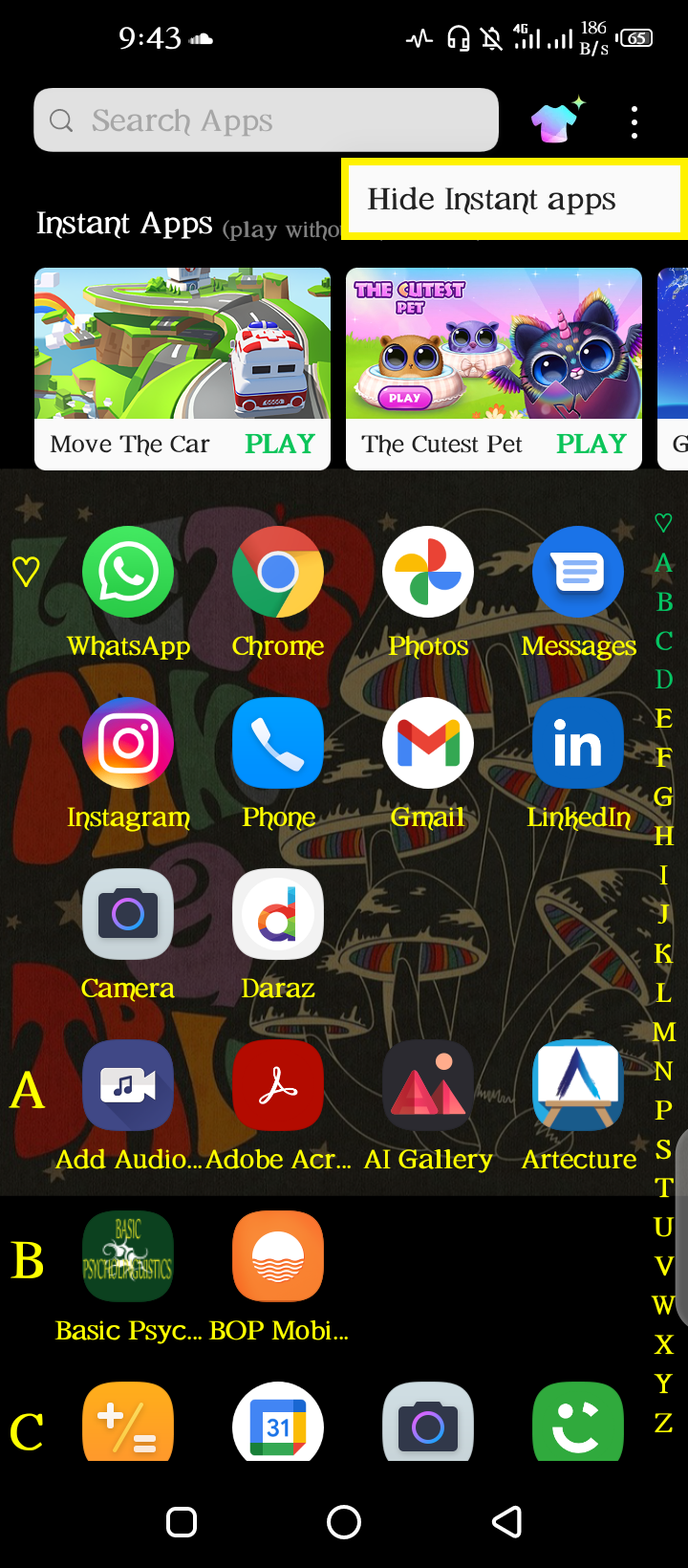The width and height of the screenshot is (688, 1568).
Task: Open the AI Gallery app
Action: pyautogui.click(x=428, y=1106)
